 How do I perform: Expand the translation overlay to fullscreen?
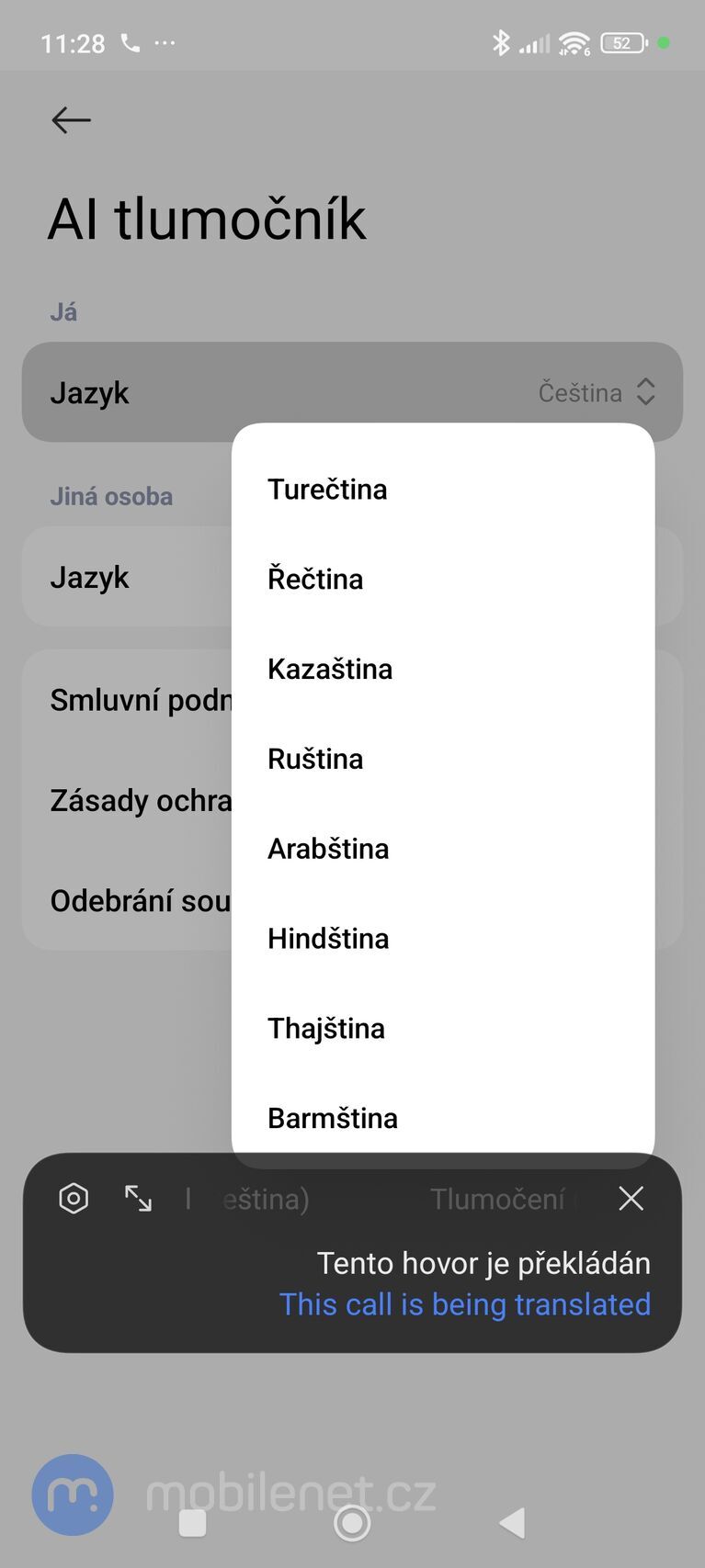tap(137, 1198)
